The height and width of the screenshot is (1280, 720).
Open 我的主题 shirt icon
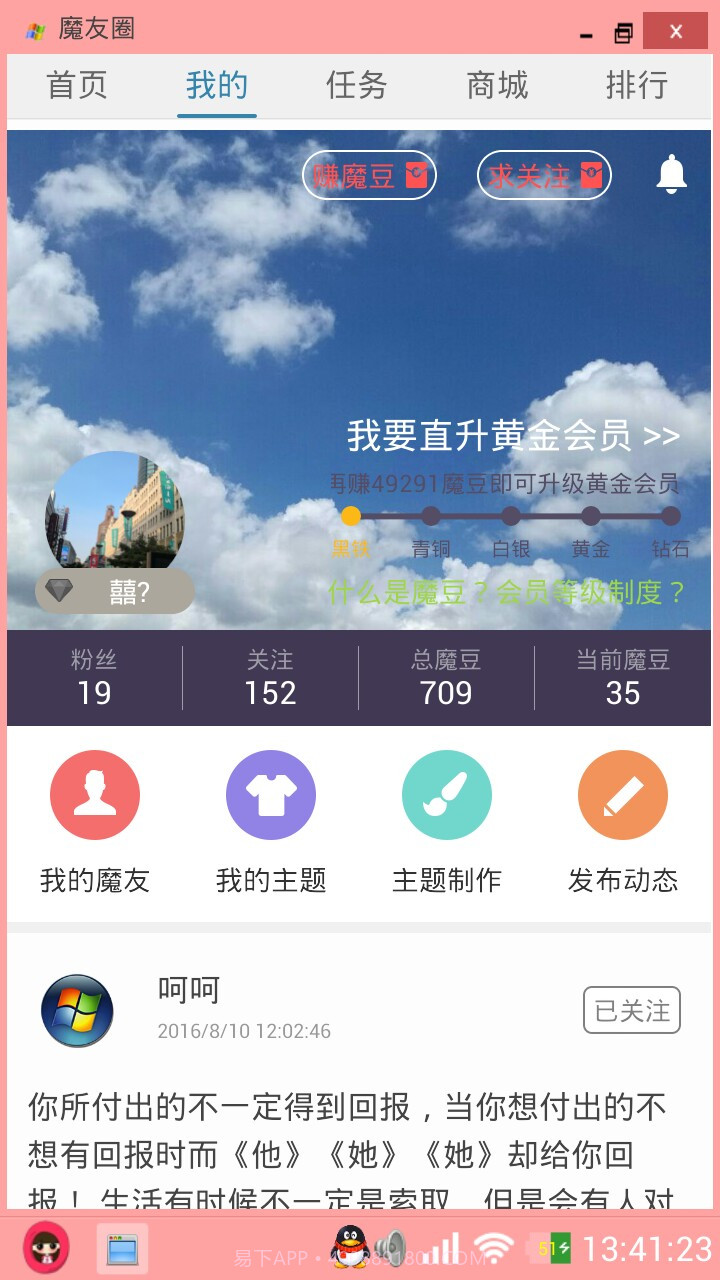pyautogui.click(x=270, y=794)
